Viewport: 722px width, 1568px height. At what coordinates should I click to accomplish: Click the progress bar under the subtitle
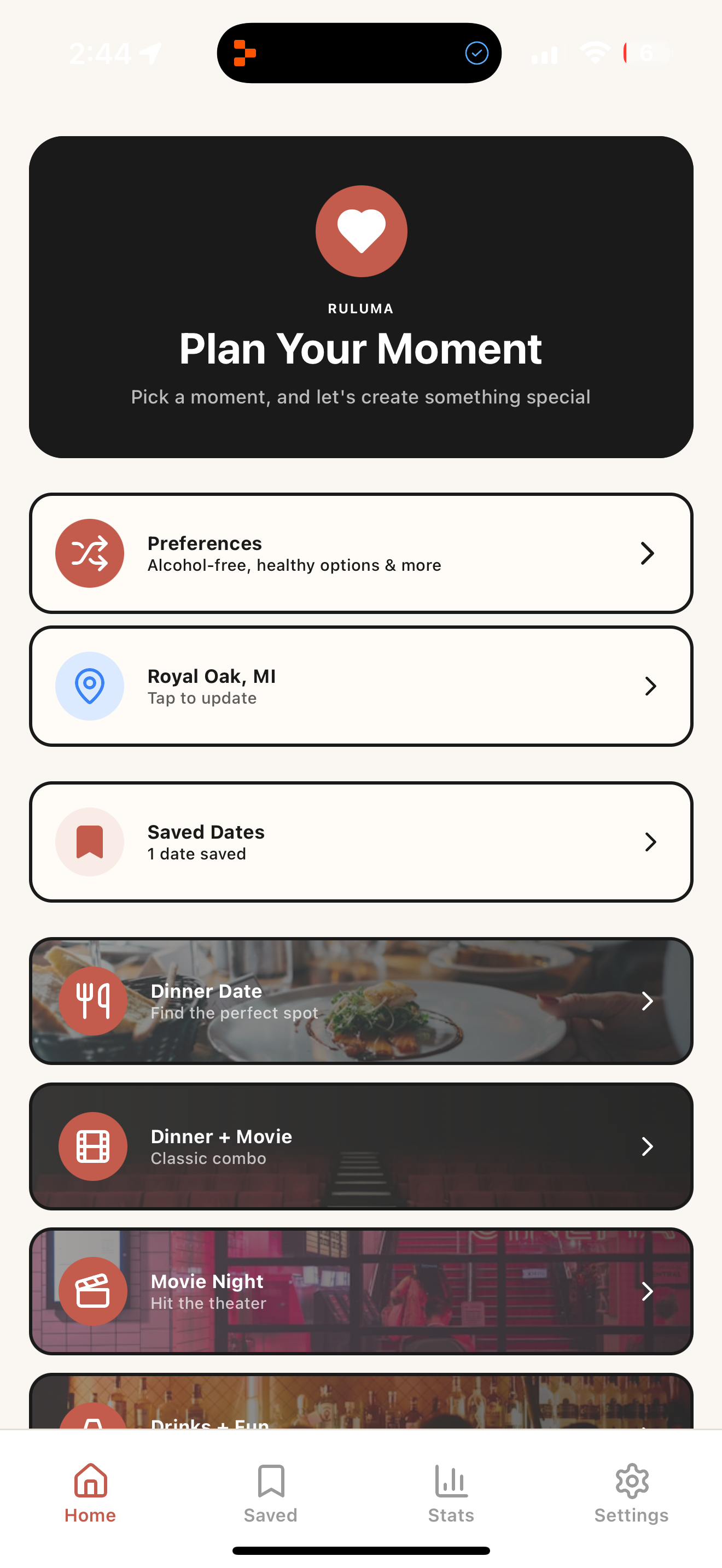coord(360,426)
